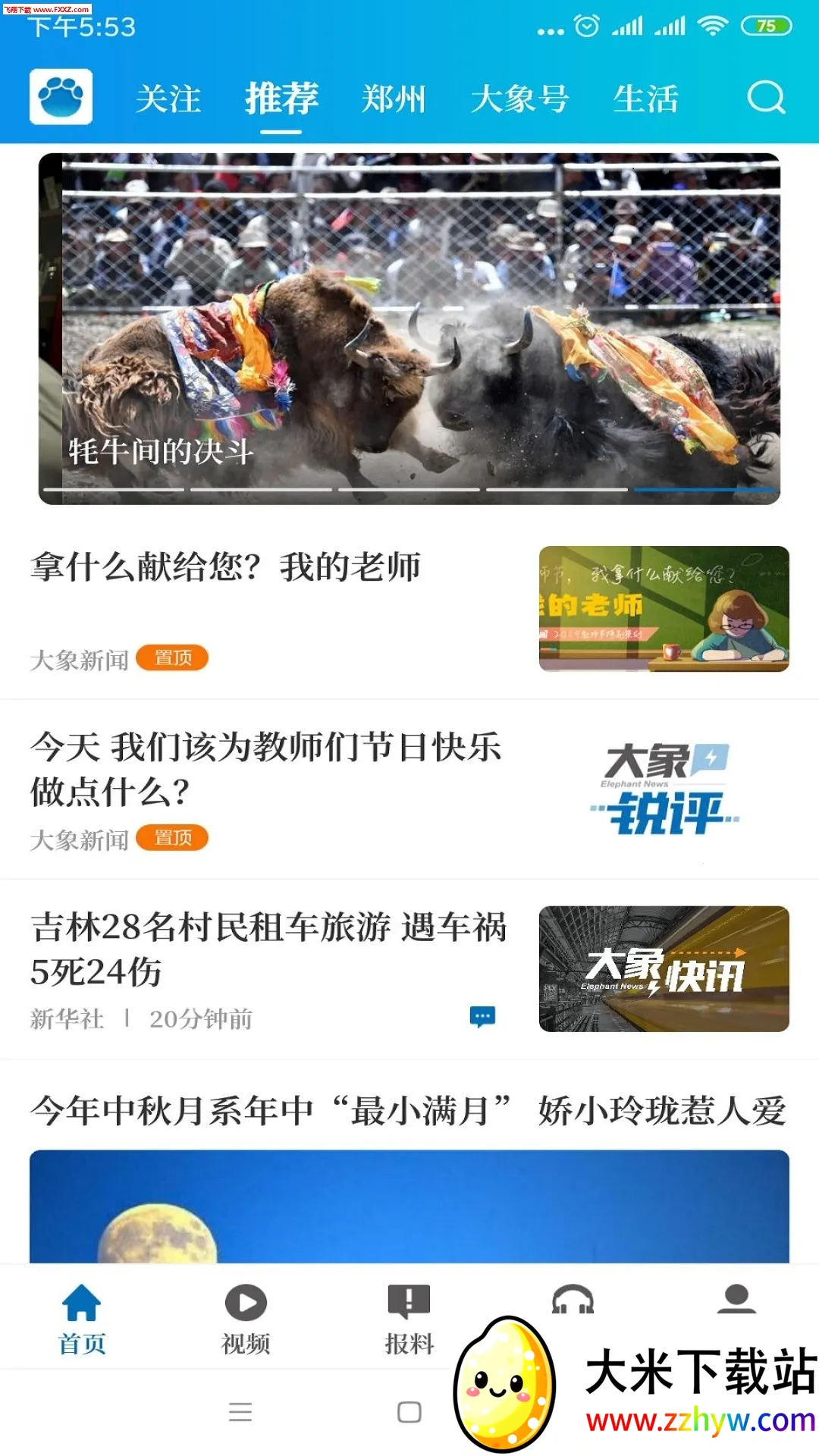Tap the system home button
The height and width of the screenshot is (1456, 819).
(409, 1412)
